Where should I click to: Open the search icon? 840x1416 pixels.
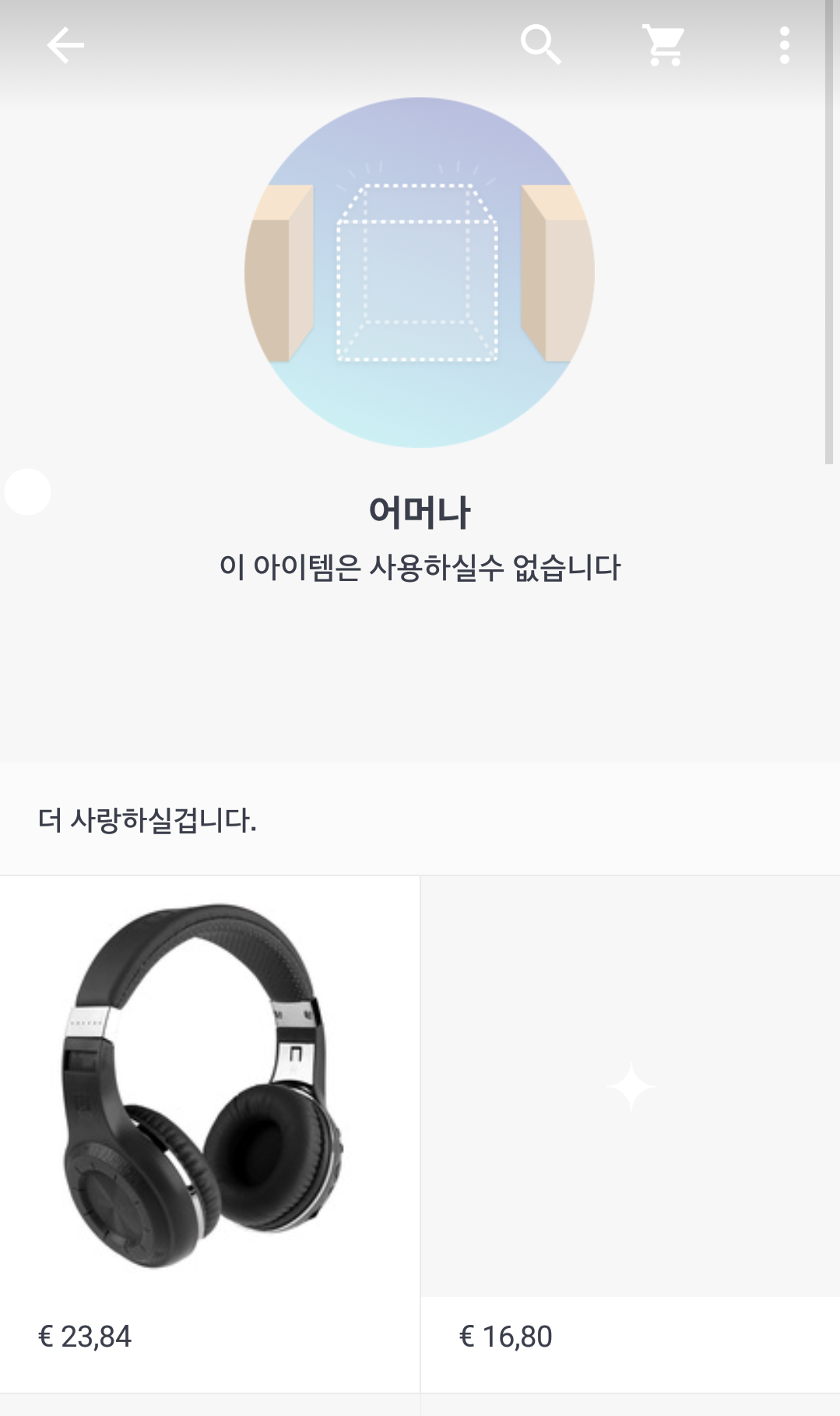click(x=540, y=44)
